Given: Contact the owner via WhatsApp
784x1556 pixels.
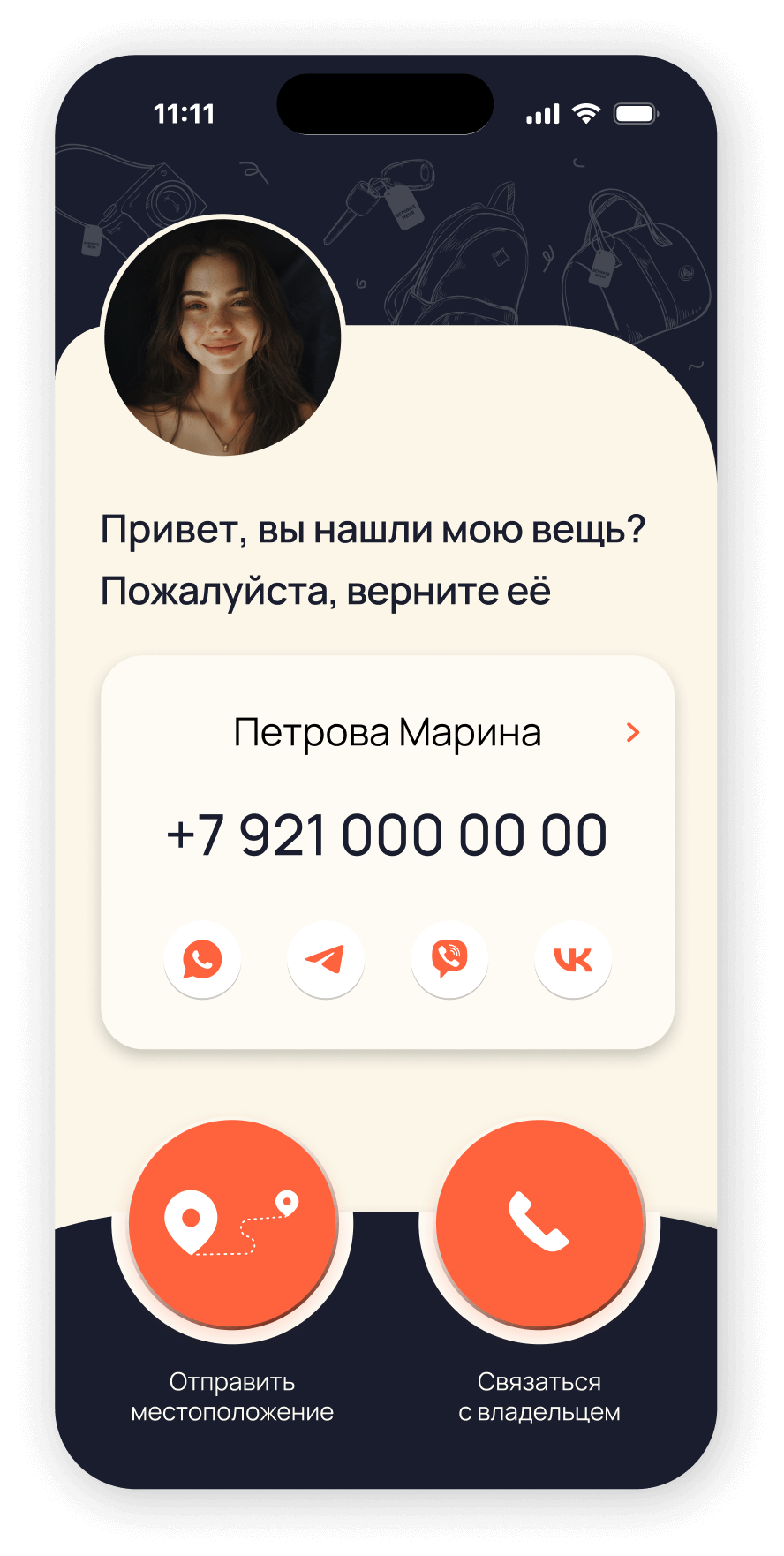Looking at the screenshot, I should [202, 959].
